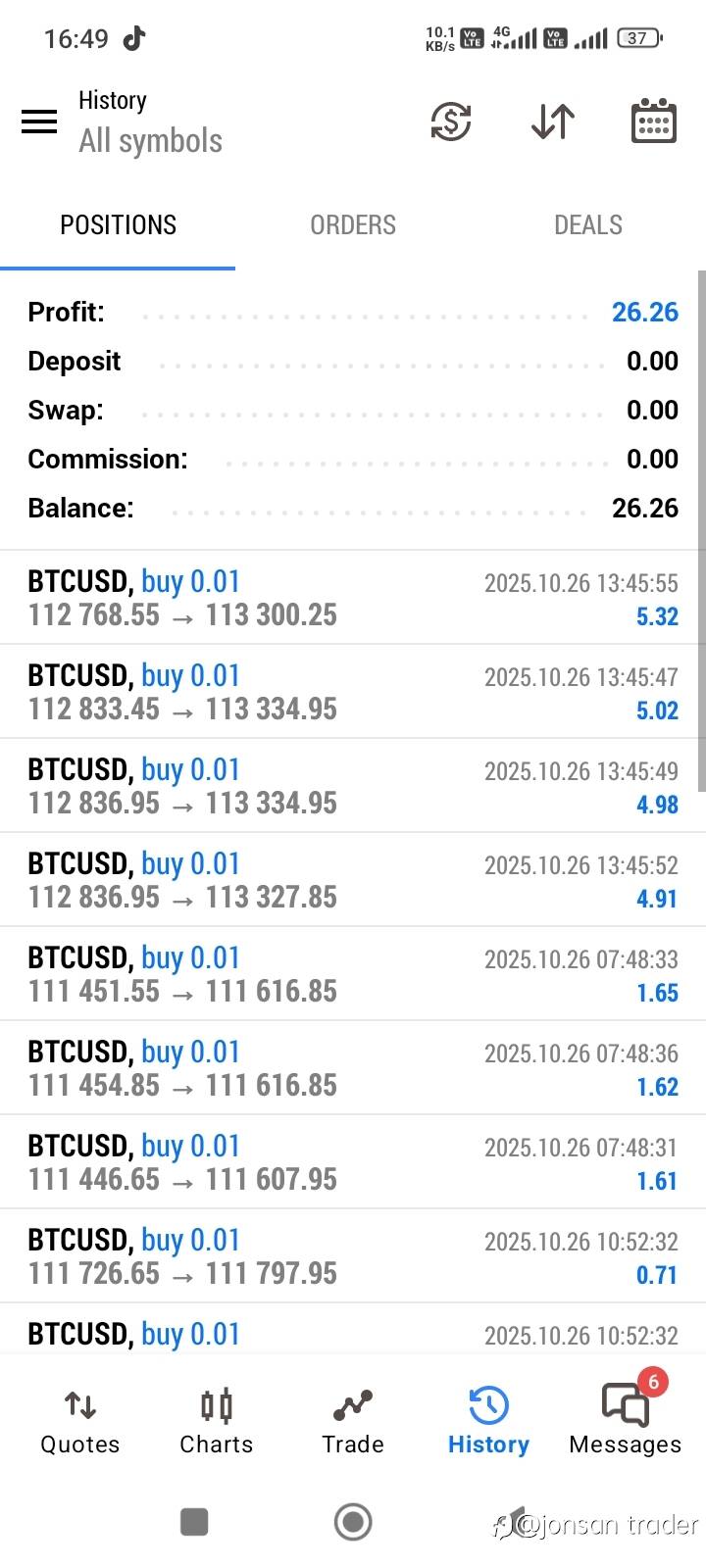Viewport: 706px width, 1568px height.
Task: Open the BTCUSD position with 5.02 profit
Action: [x=353, y=692]
